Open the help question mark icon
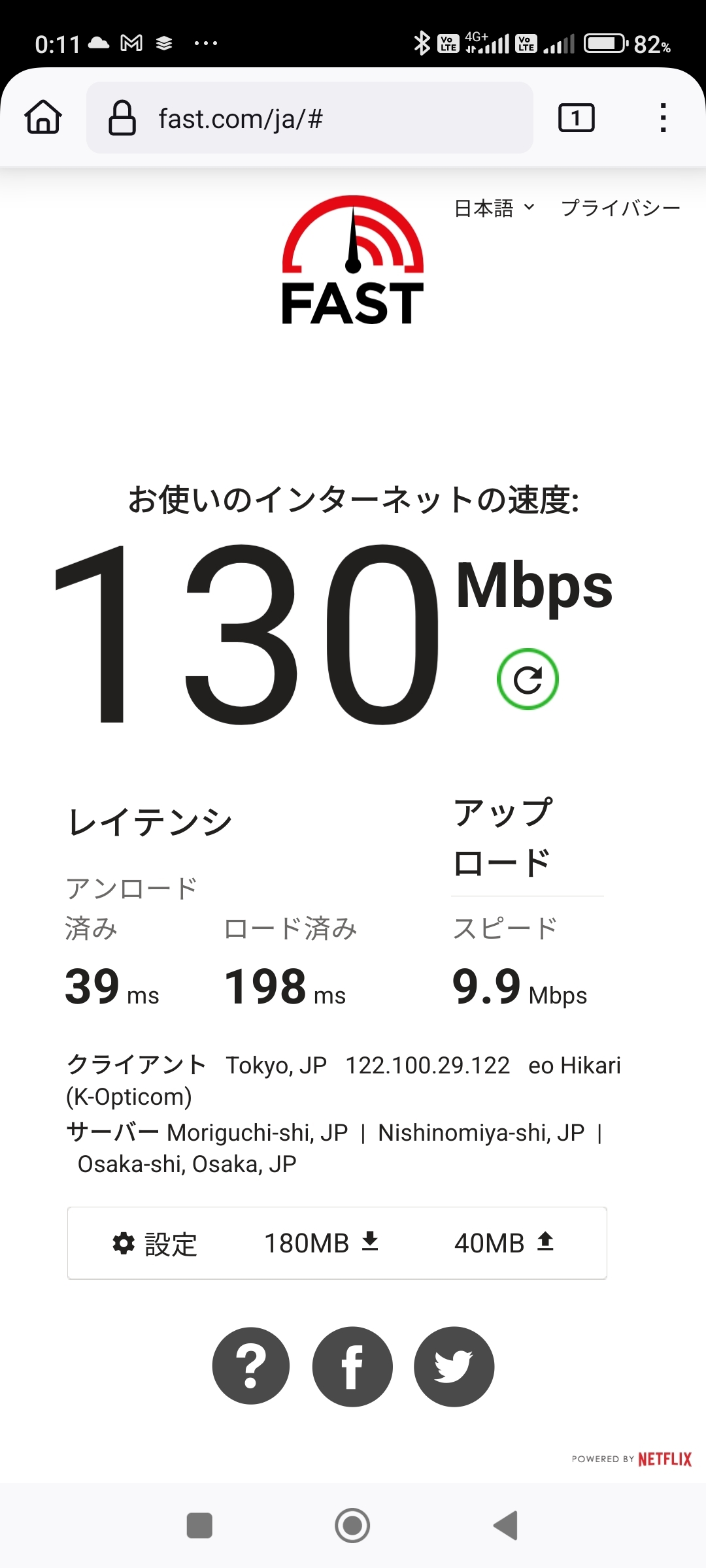 pos(251,1366)
